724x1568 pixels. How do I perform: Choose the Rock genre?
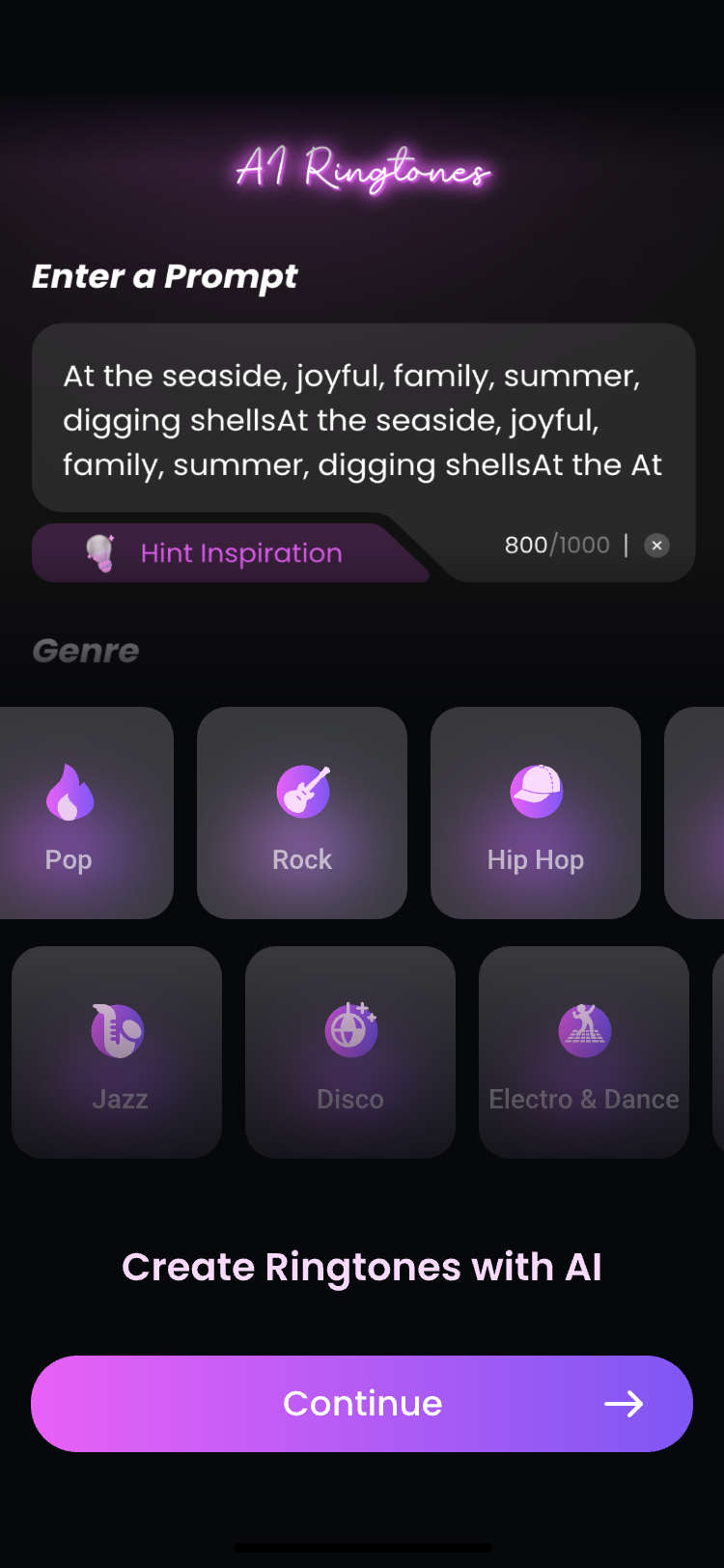coord(302,813)
